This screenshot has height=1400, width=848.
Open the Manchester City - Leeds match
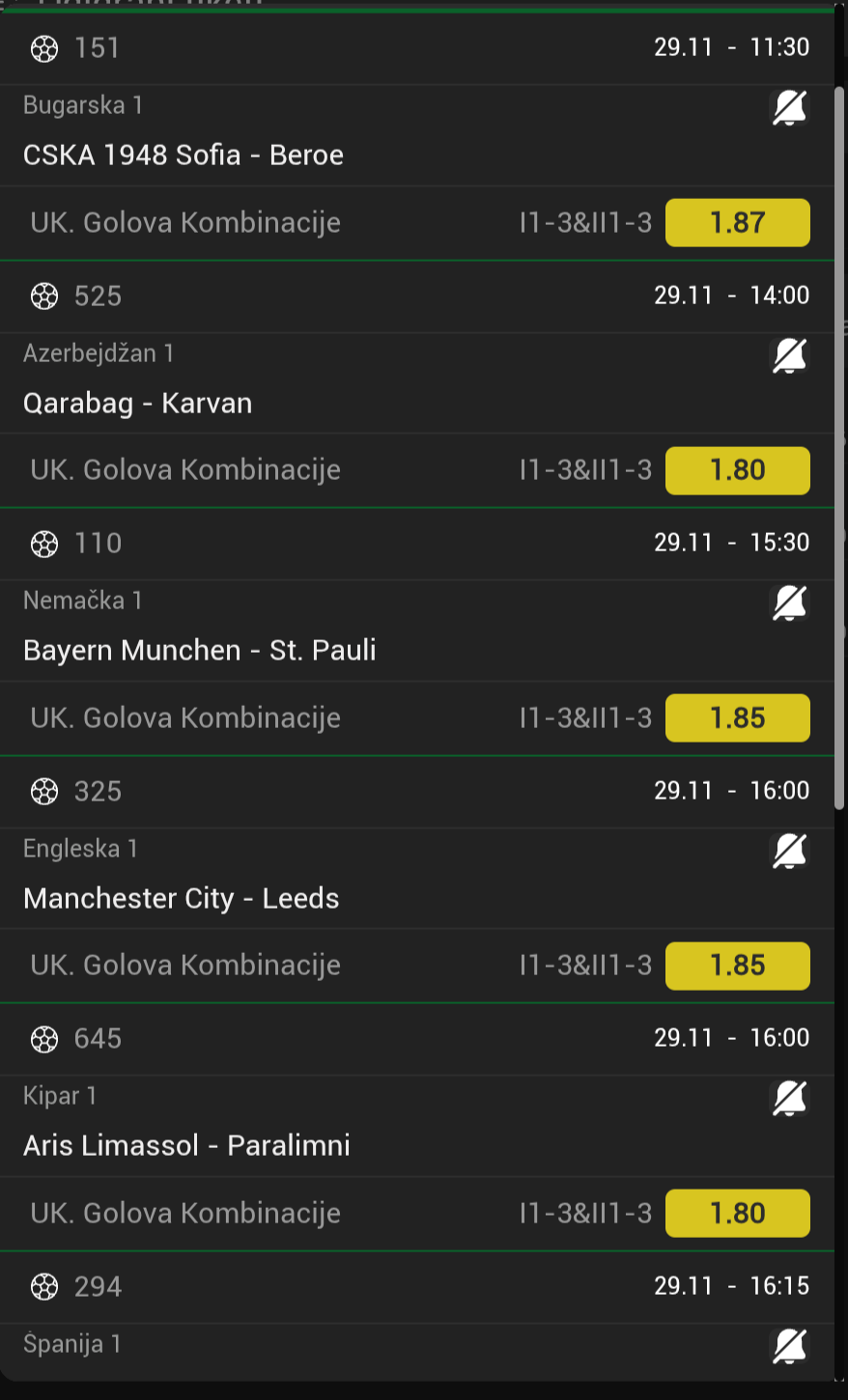[182, 899]
